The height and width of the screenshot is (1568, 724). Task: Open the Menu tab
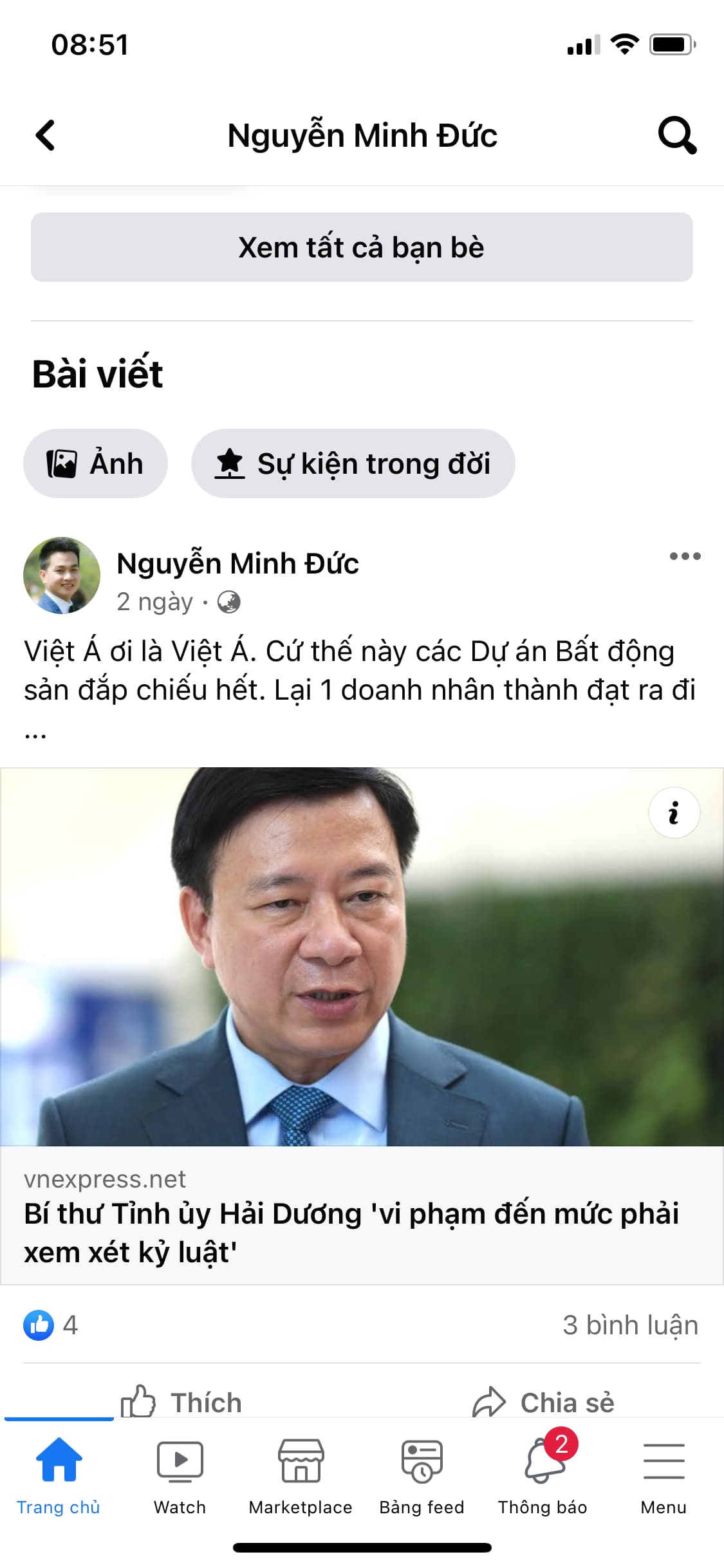tap(664, 1474)
